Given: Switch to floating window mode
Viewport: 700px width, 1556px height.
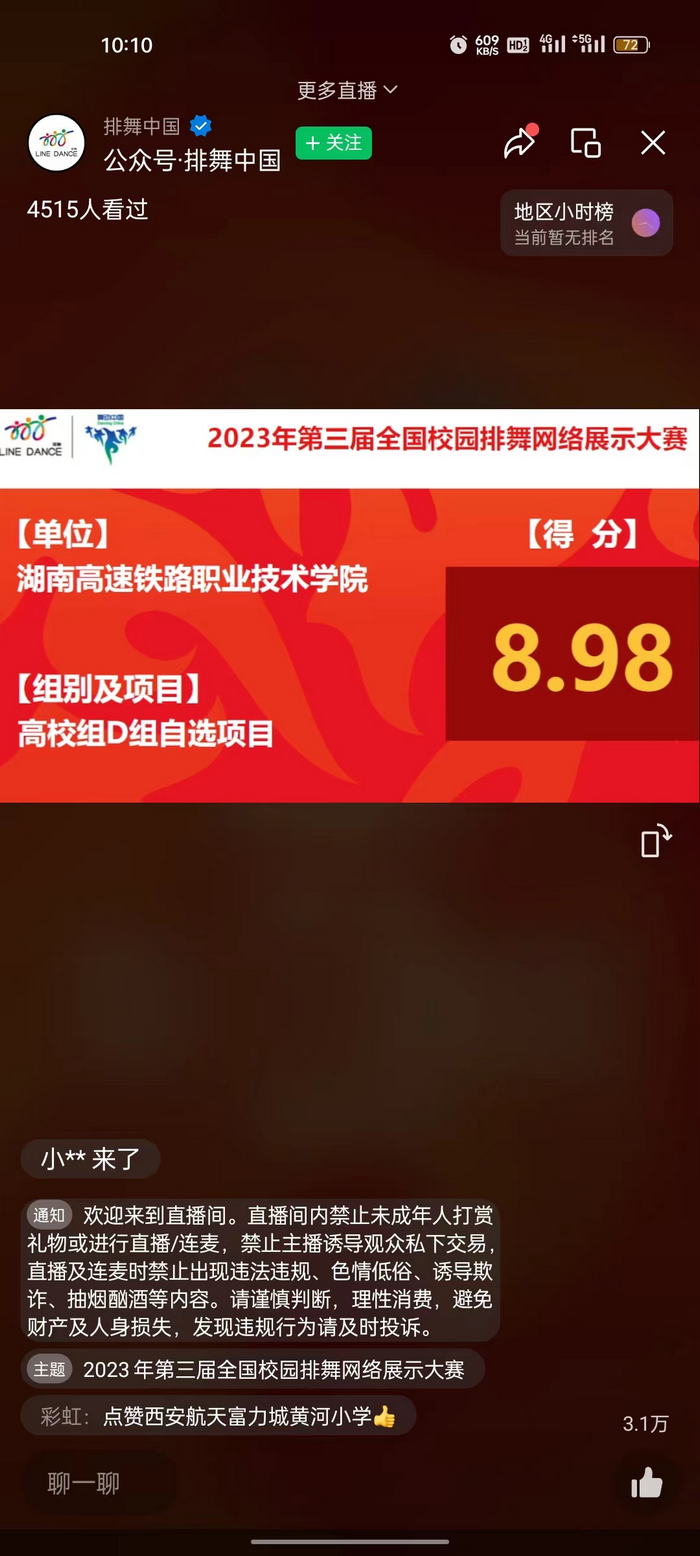Looking at the screenshot, I should click(585, 143).
